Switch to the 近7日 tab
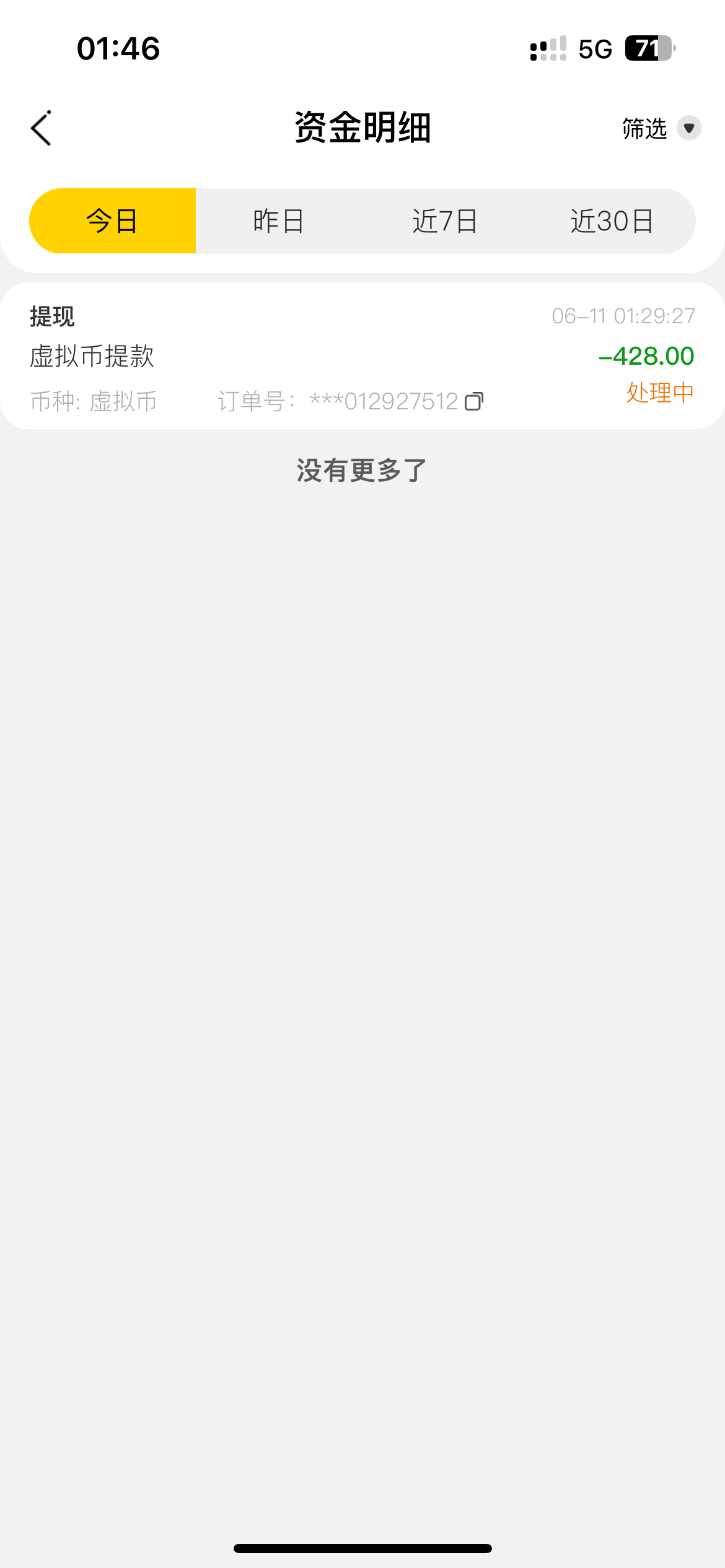This screenshot has width=725, height=1568. pos(445,221)
